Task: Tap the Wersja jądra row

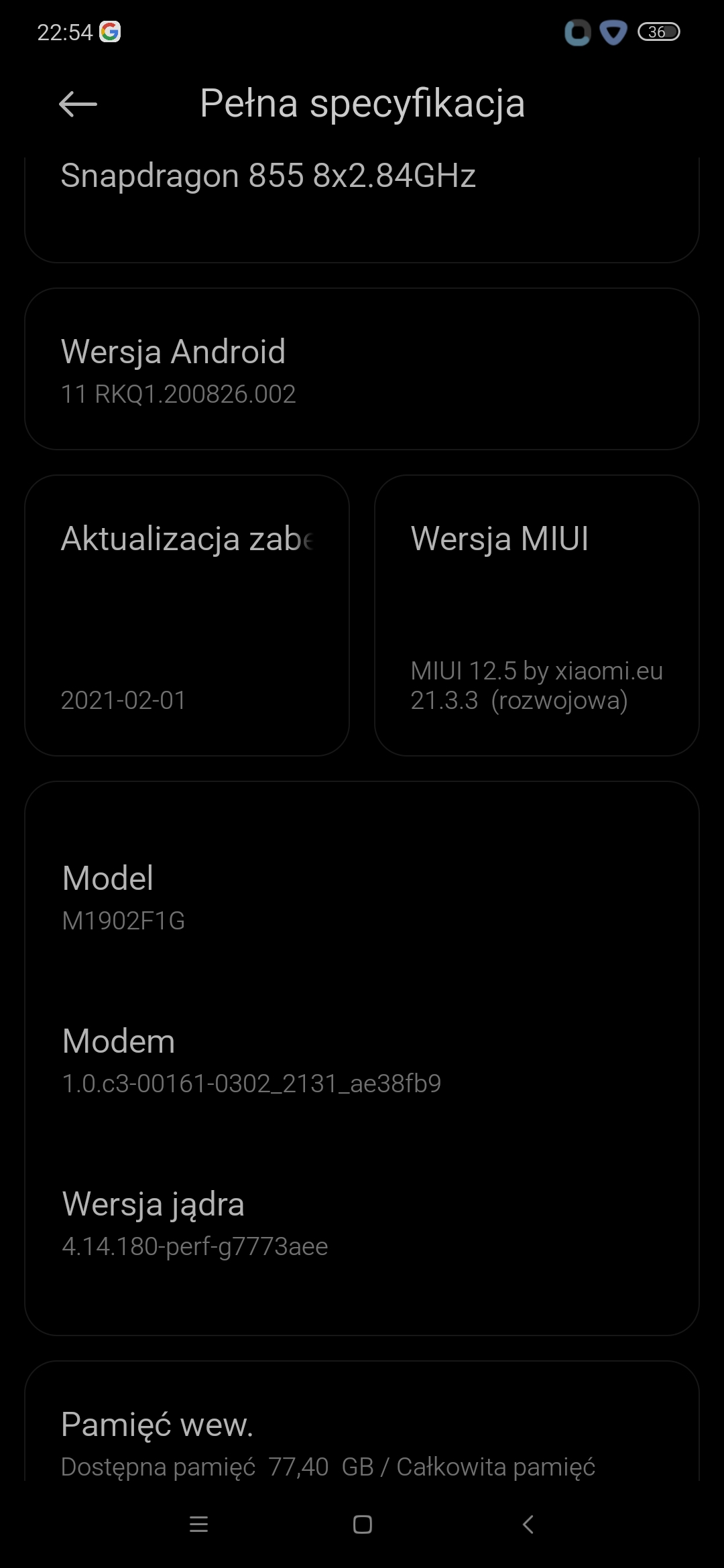Action: (362, 1223)
